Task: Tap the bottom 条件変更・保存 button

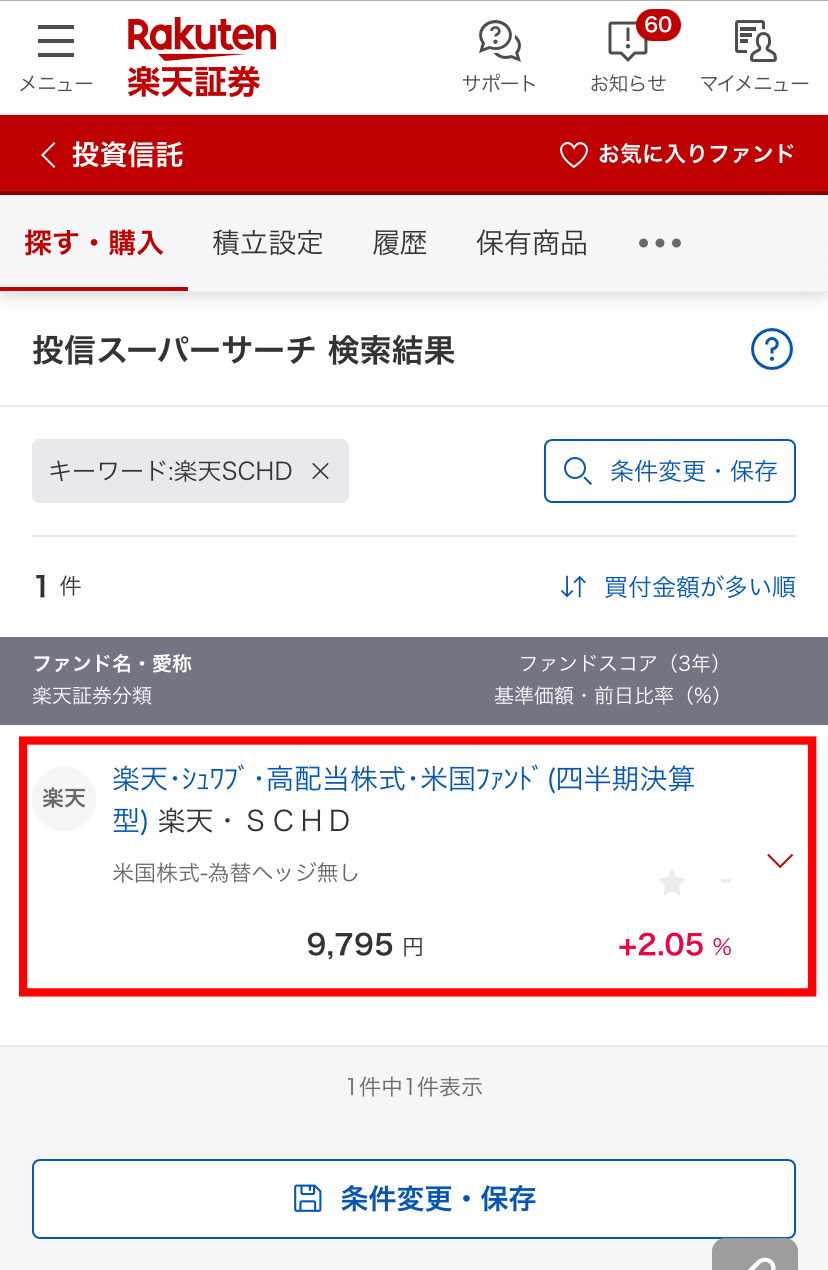Action: [x=414, y=1199]
